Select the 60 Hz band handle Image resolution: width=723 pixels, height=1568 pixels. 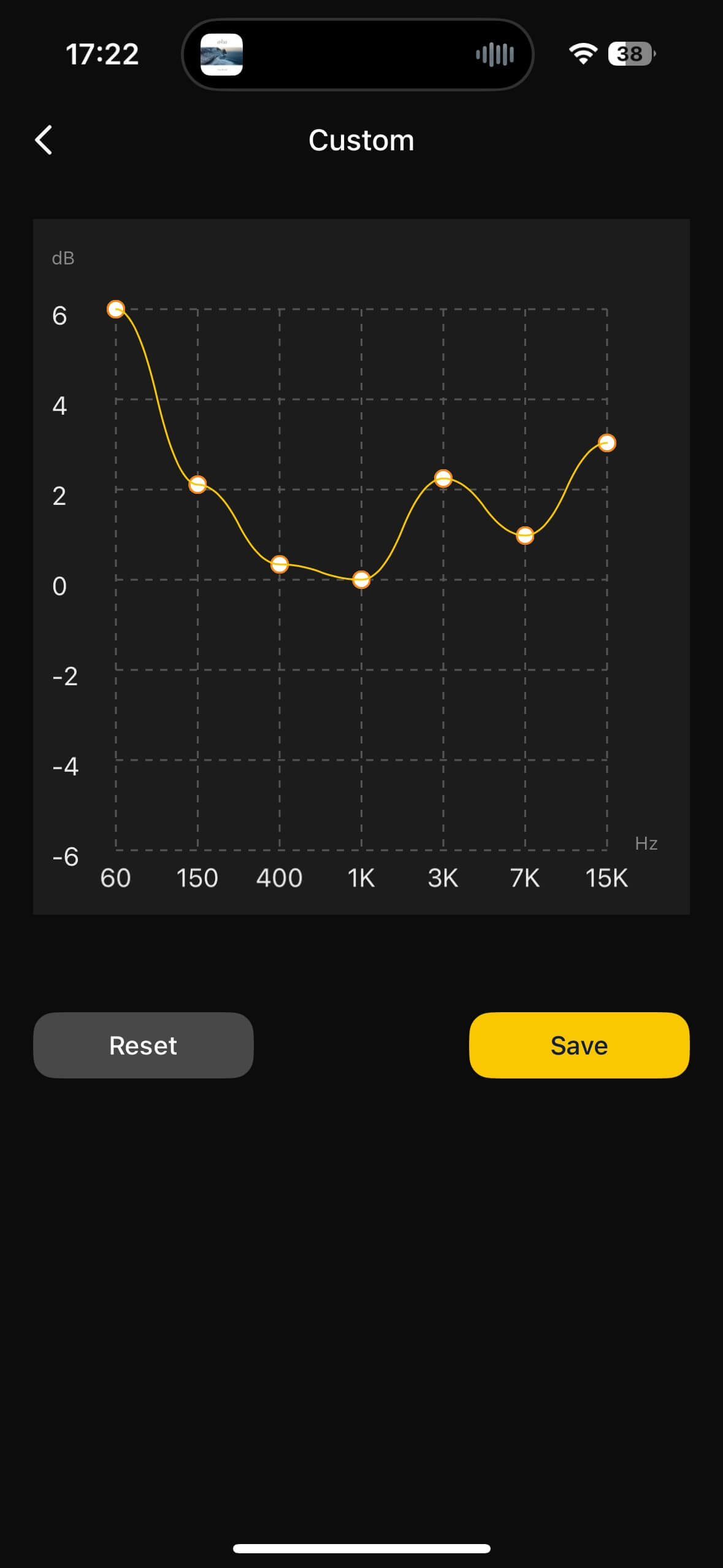pyautogui.click(x=116, y=309)
